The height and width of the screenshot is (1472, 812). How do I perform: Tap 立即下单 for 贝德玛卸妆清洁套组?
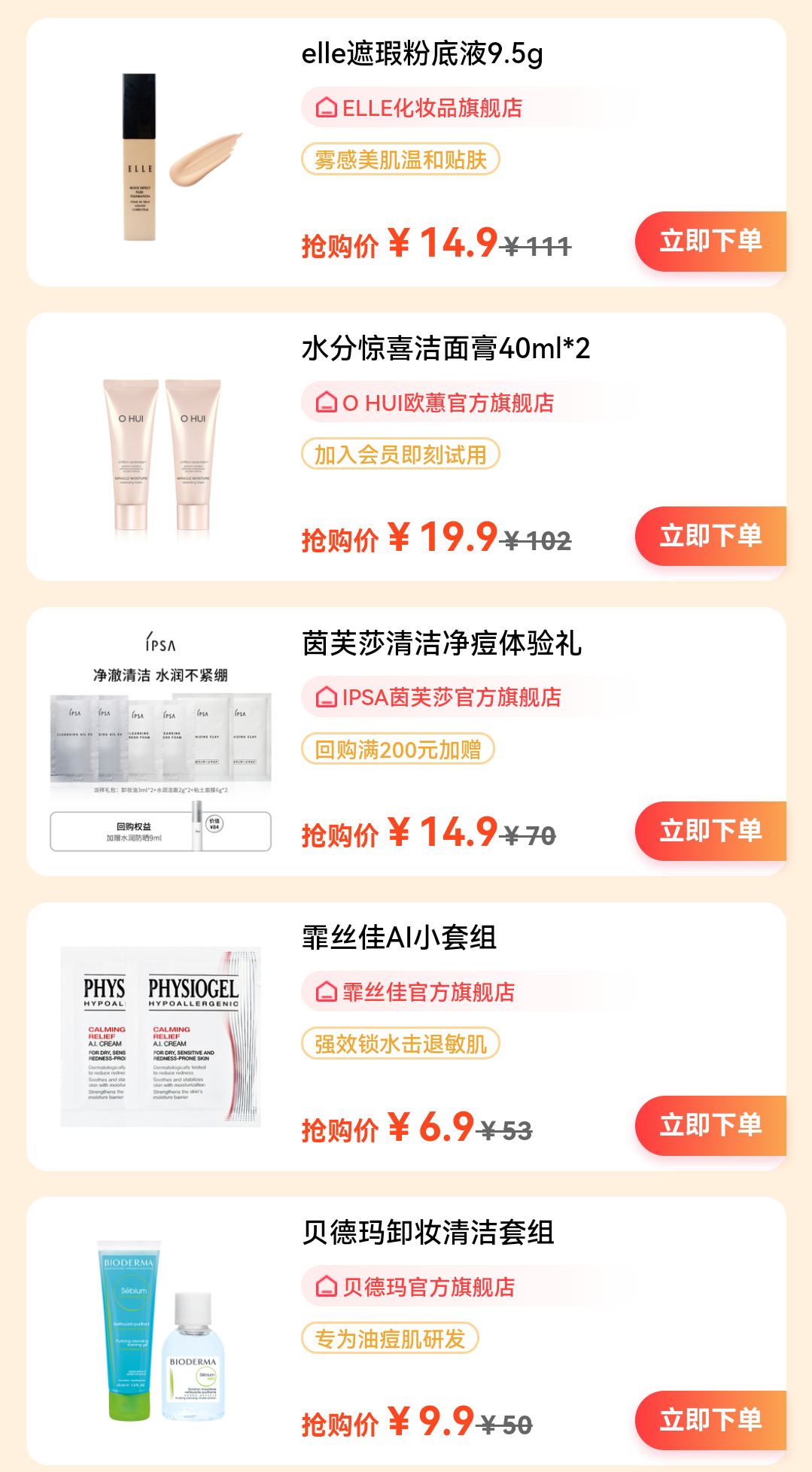pos(710,1420)
